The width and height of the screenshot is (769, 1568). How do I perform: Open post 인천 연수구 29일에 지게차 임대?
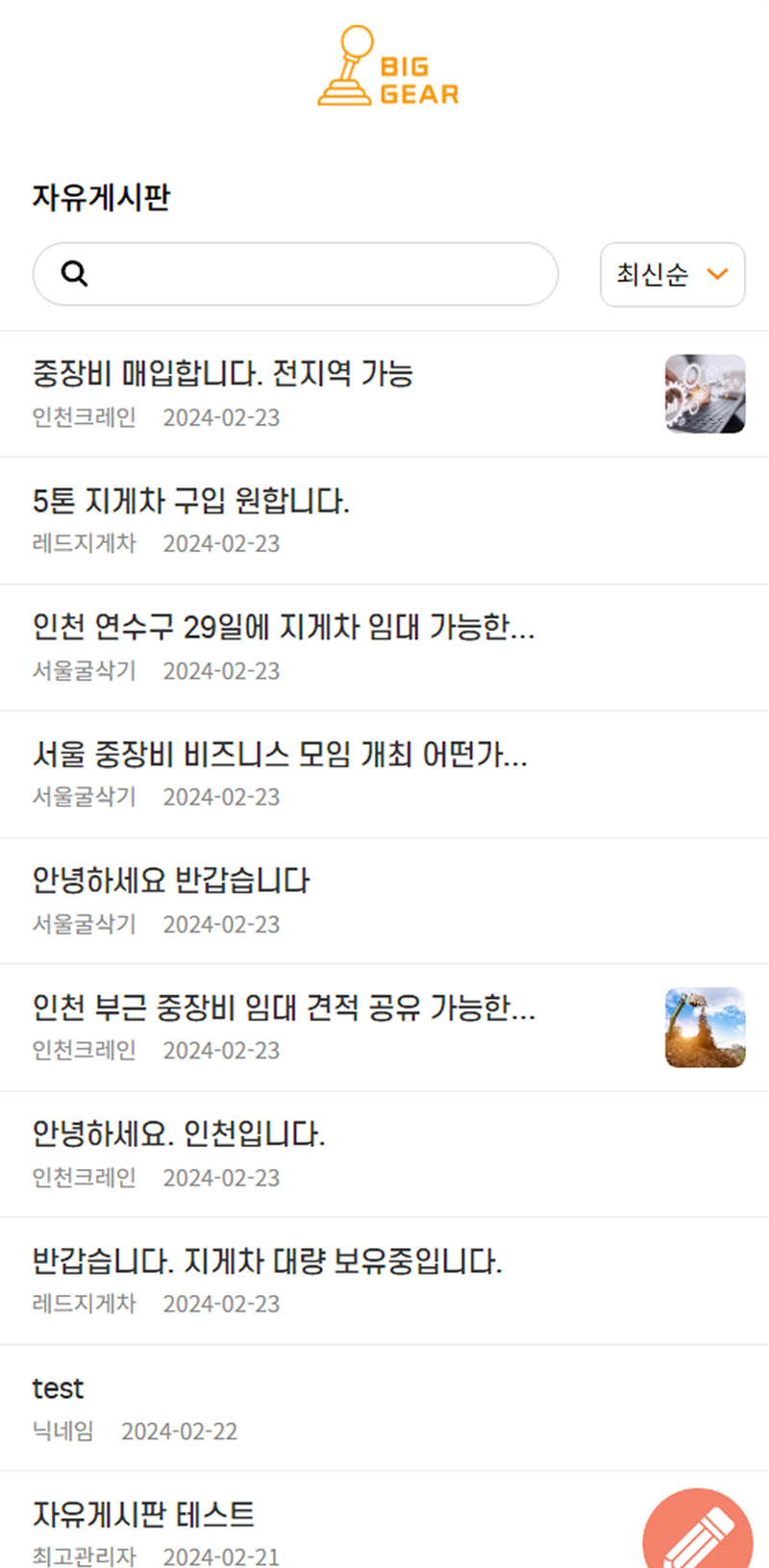pyautogui.click(x=284, y=628)
